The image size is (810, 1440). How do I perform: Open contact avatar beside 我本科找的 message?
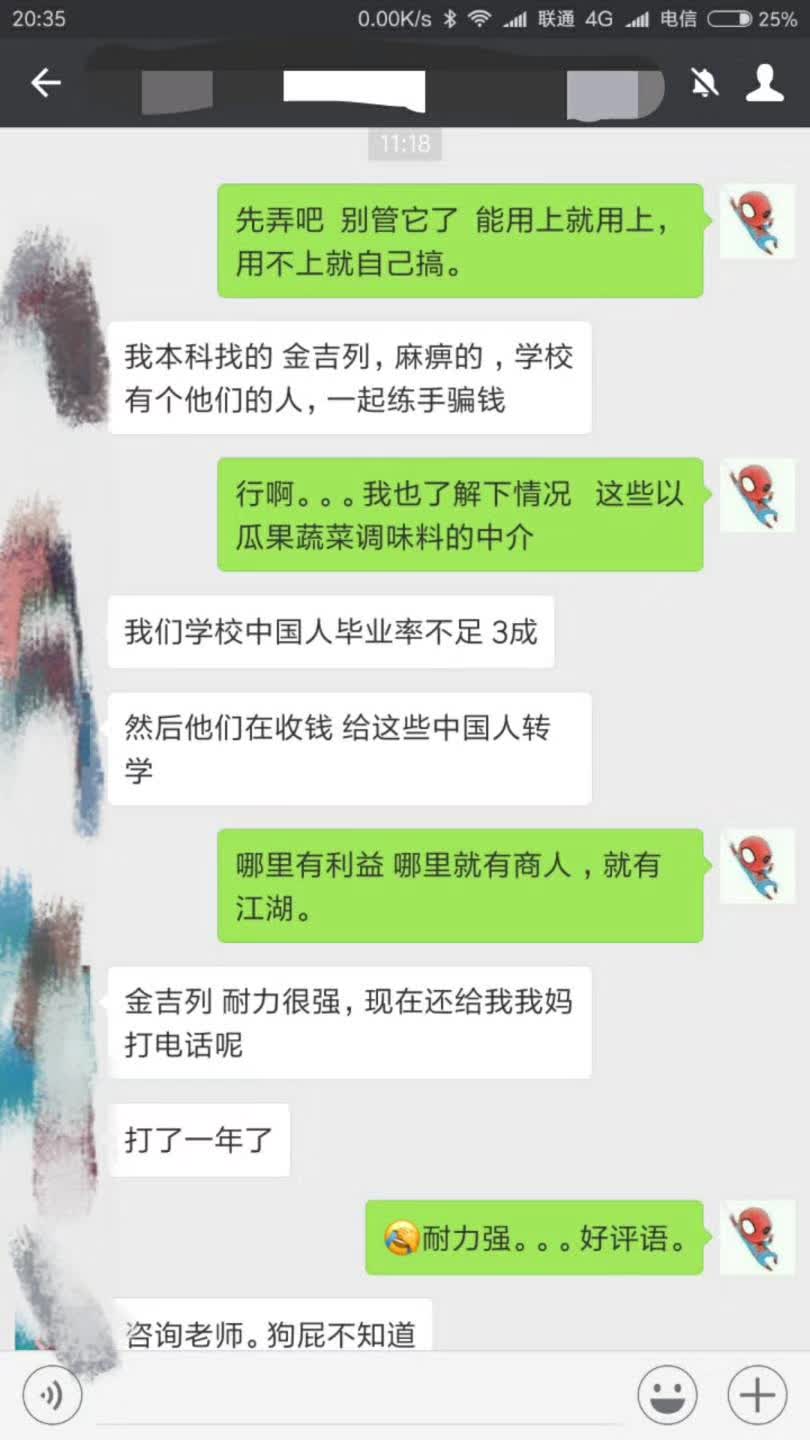click(55, 340)
